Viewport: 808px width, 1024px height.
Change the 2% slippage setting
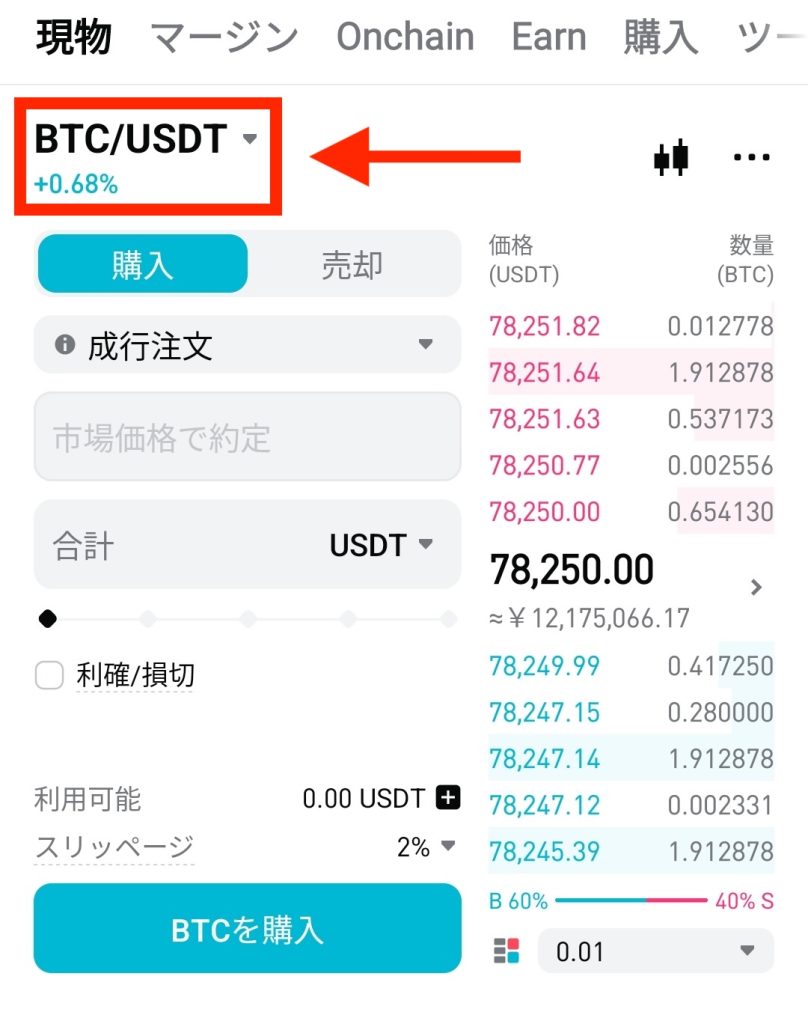click(426, 847)
